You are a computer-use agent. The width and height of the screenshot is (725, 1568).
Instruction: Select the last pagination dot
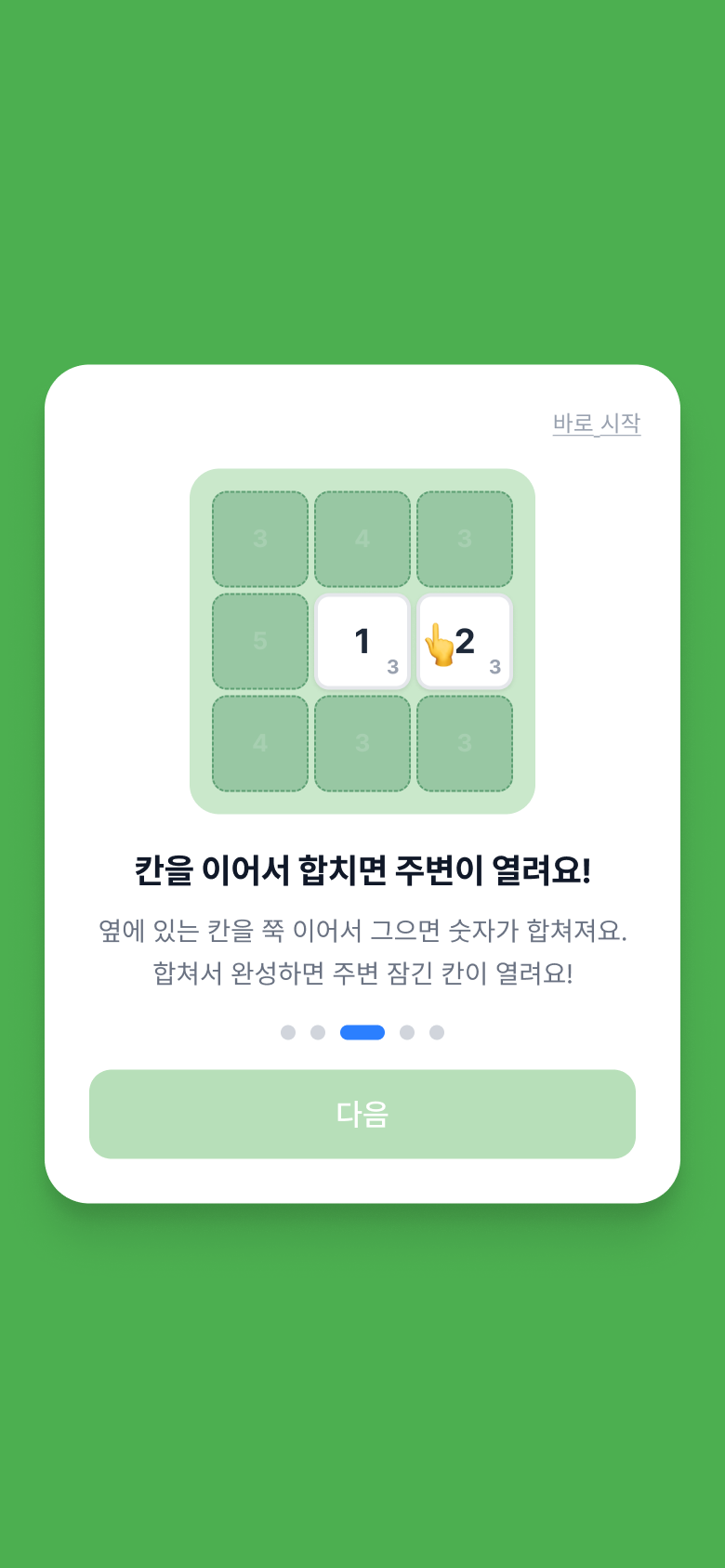(x=437, y=1032)
